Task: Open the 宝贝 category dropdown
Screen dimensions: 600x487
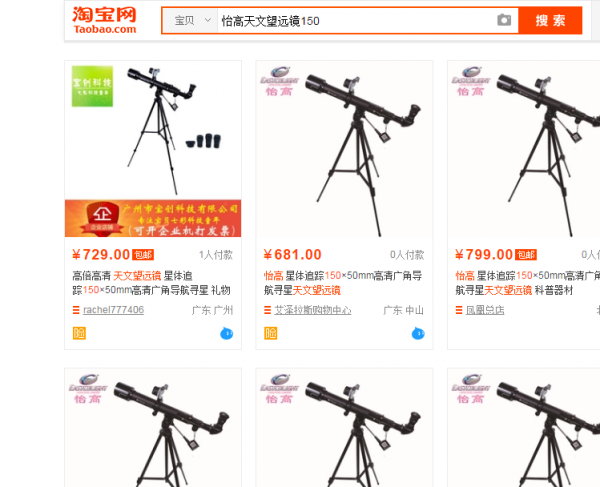Action: [x=192, y=20]
